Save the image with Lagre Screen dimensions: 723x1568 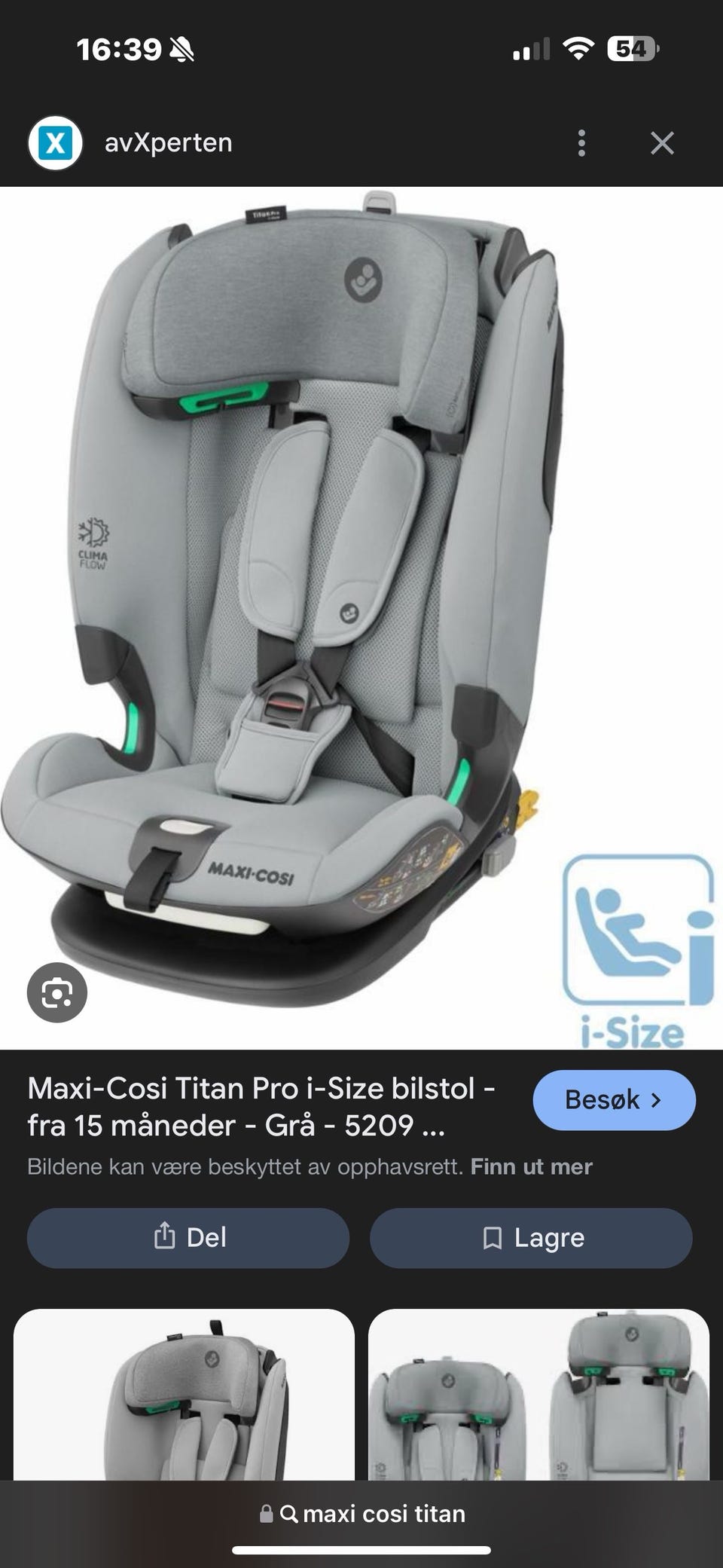coord(531,1238)
